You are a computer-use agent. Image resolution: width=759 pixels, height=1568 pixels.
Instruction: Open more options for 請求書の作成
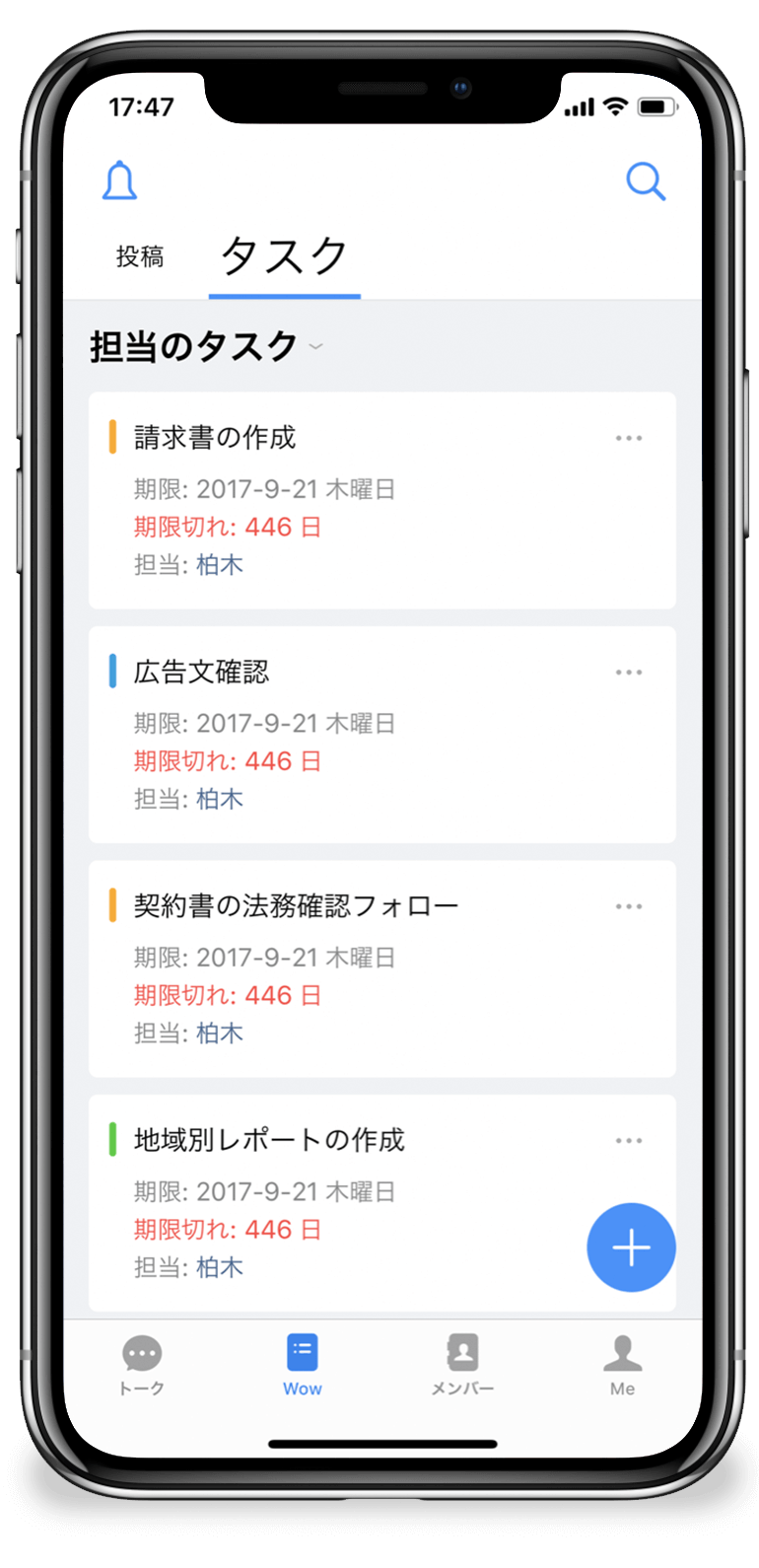[x=629, y=438]
